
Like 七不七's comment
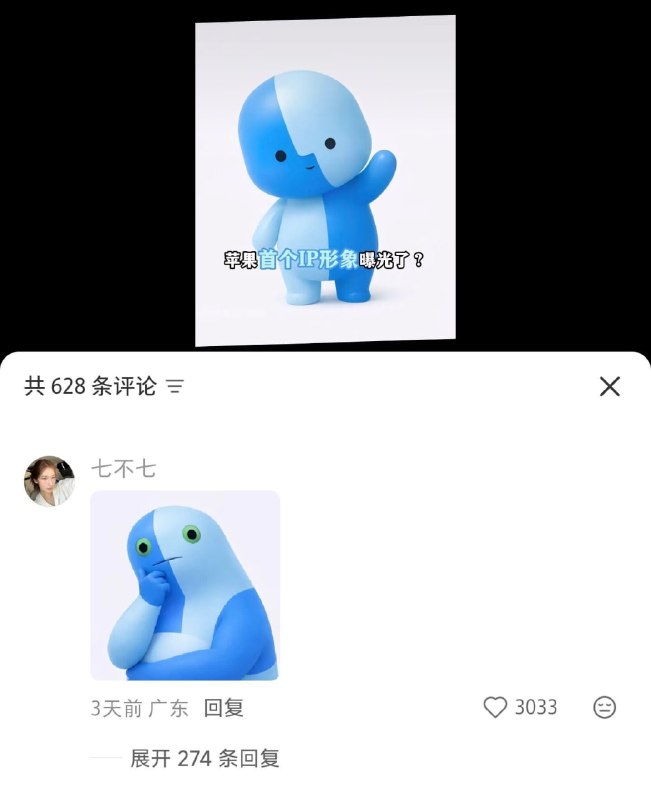[496, 707]
